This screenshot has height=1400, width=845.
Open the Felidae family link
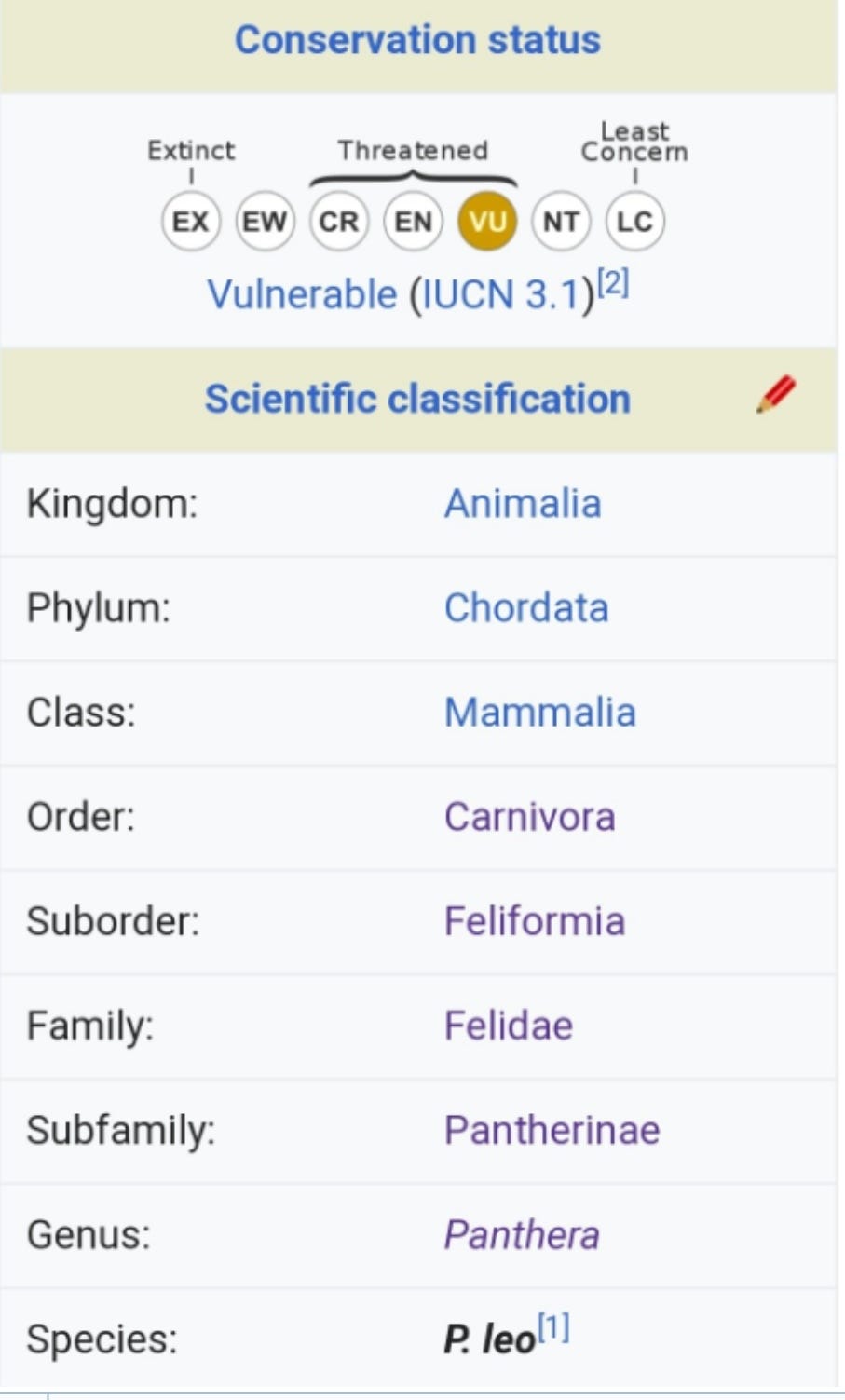point(508,1026)
